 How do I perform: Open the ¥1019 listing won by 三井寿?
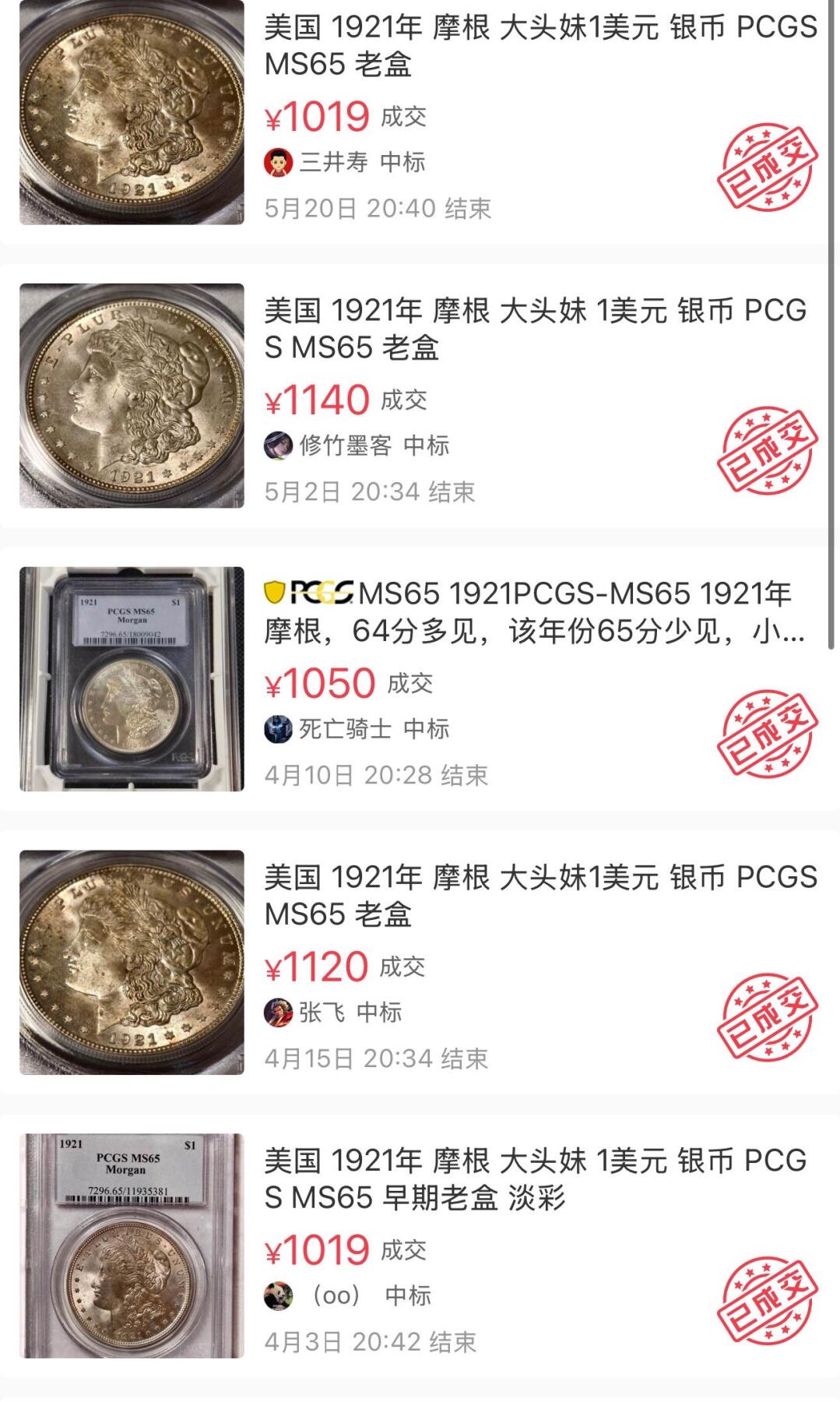pyautogui.click(x=539, y=45)
